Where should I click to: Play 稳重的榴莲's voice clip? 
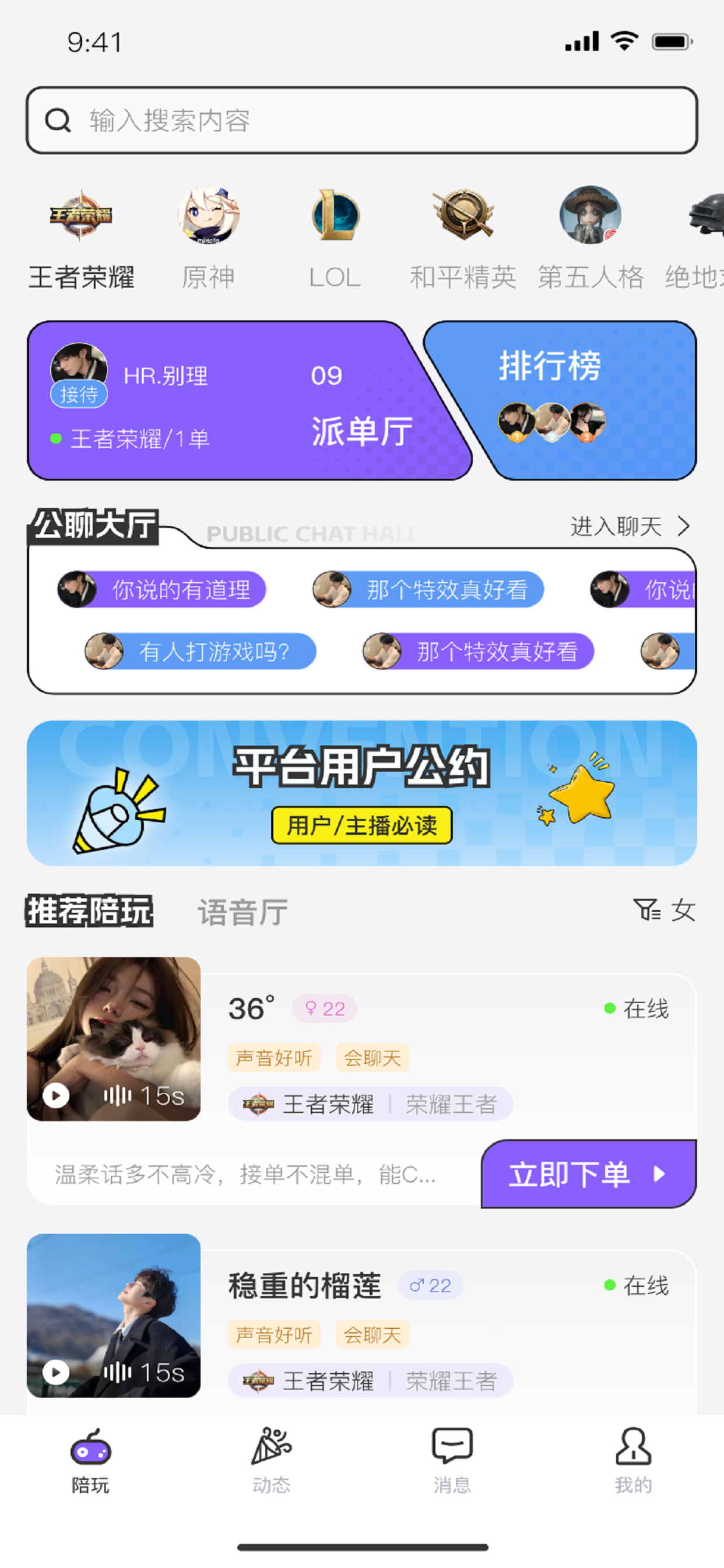coord(56,1373)
